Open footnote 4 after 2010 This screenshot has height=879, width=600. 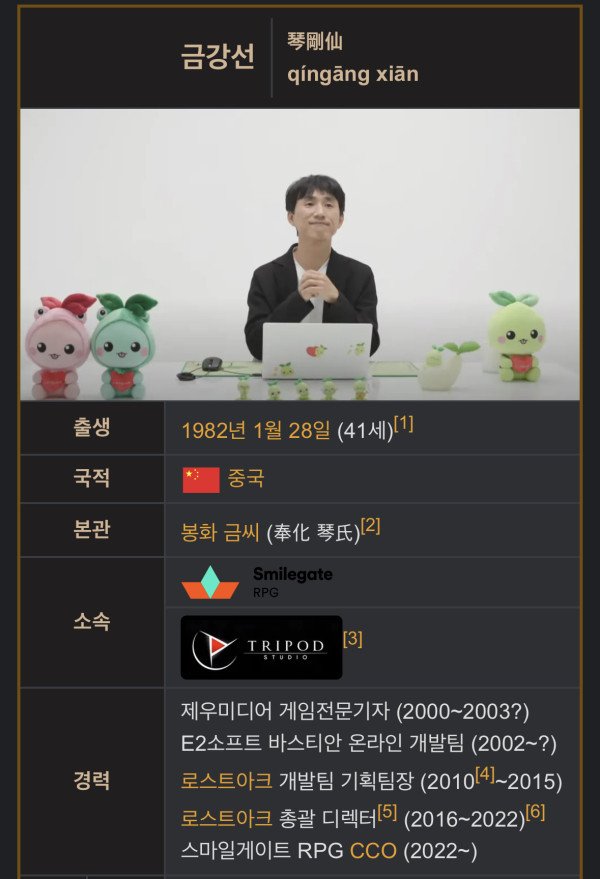[x=485, y=774]
